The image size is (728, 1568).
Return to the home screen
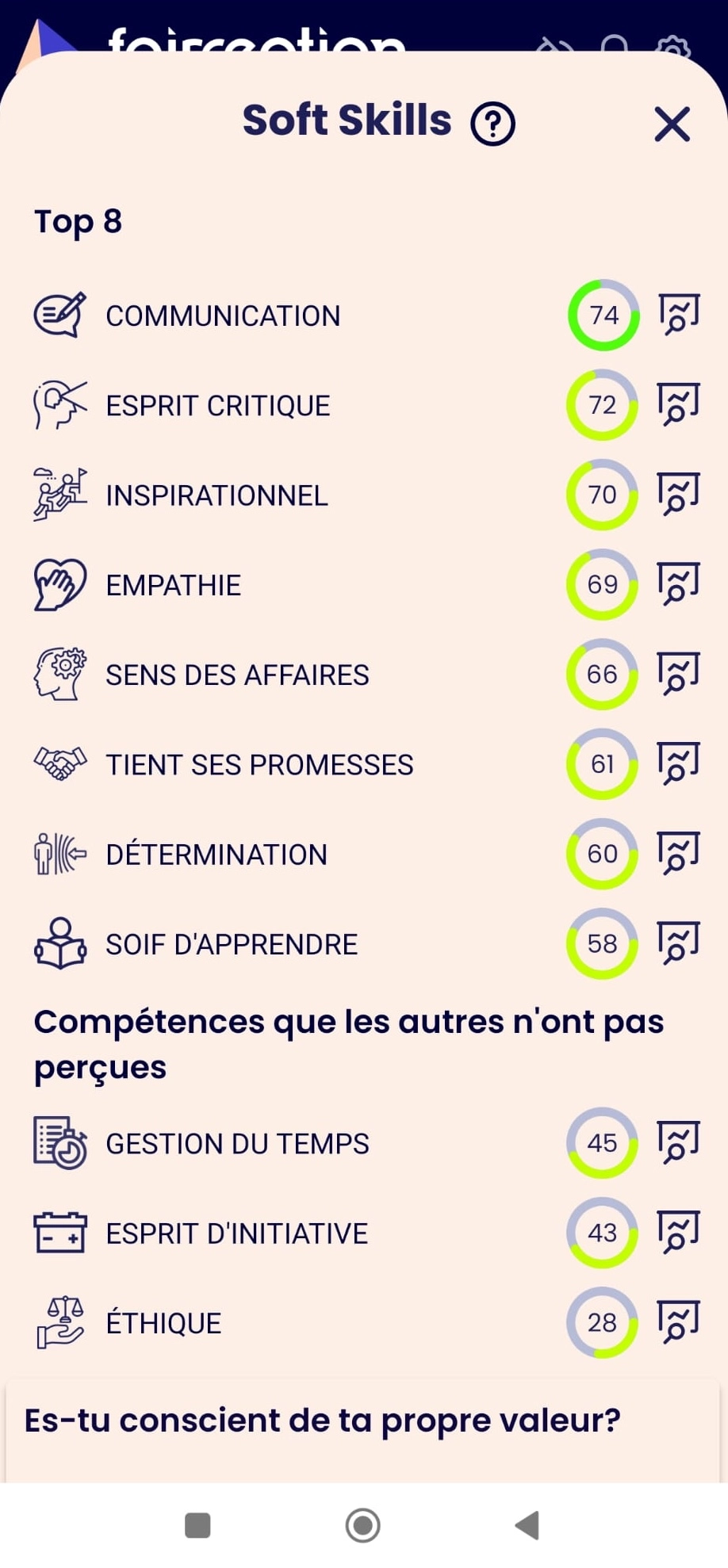point(363,1524)
